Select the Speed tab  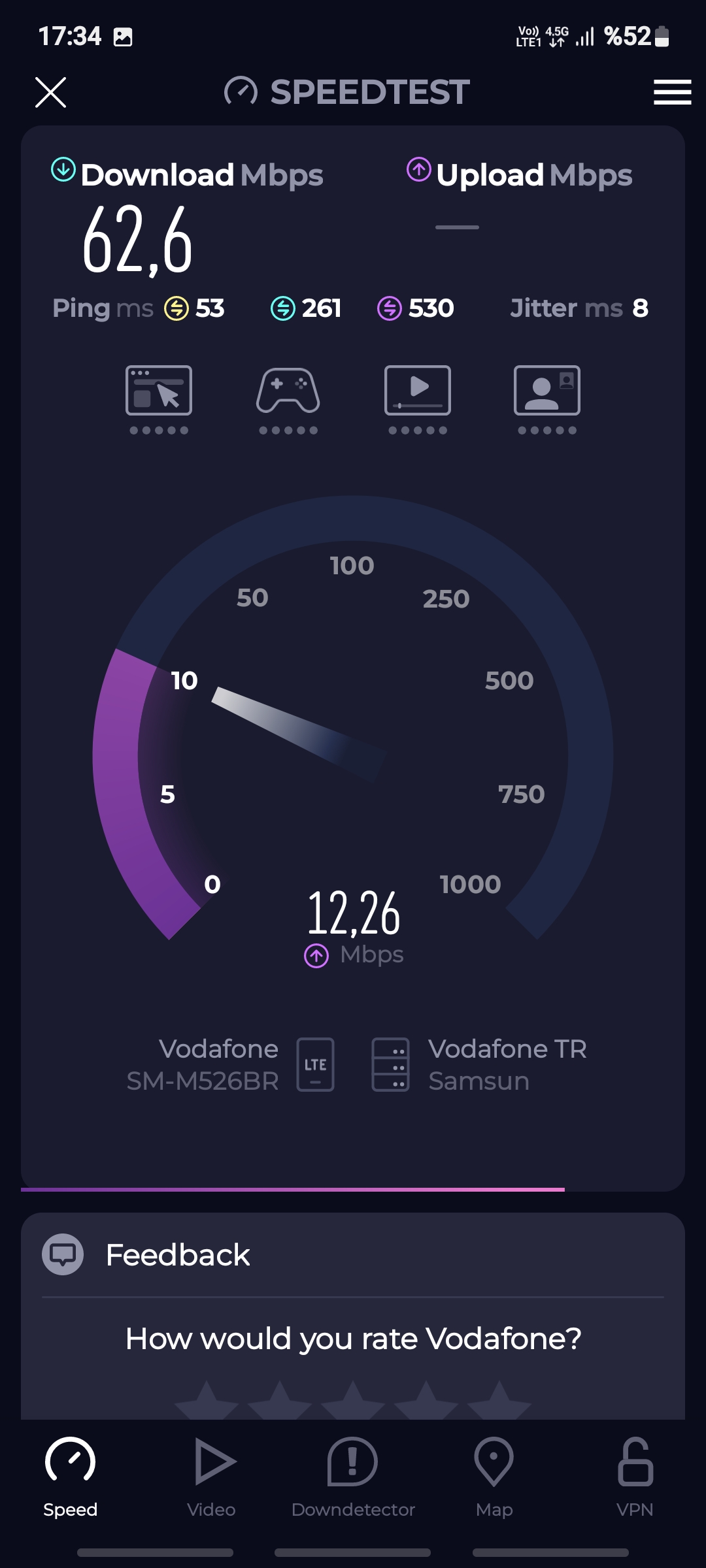pyautogui.click(x=71, y=1478)
